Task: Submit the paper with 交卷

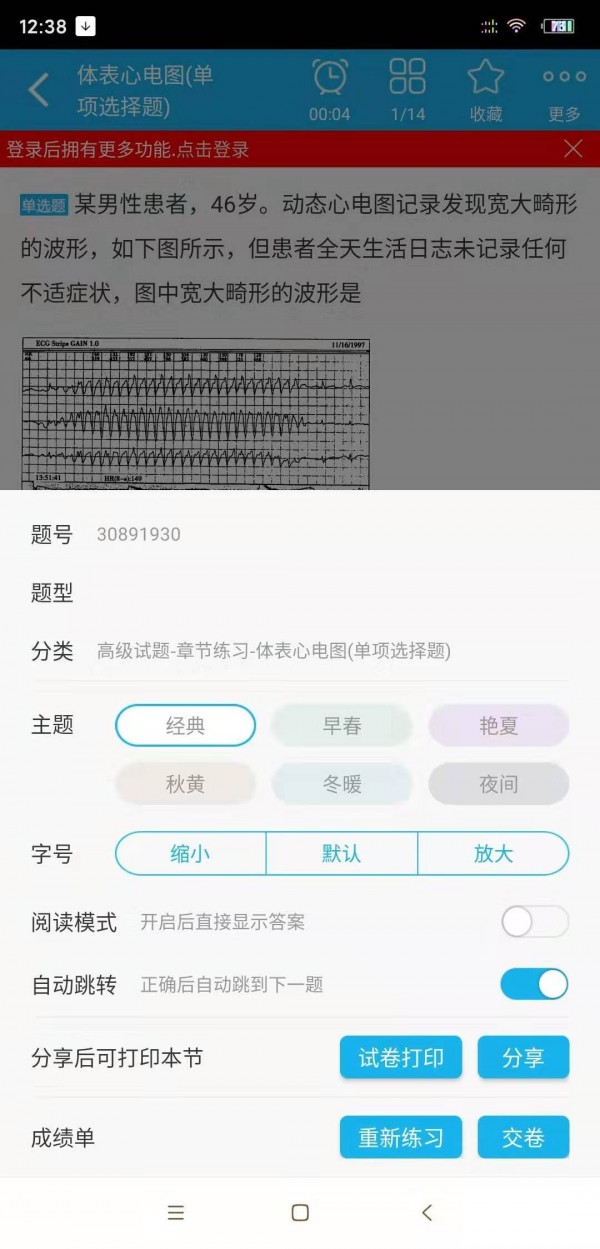Action: coord(523,1138)
